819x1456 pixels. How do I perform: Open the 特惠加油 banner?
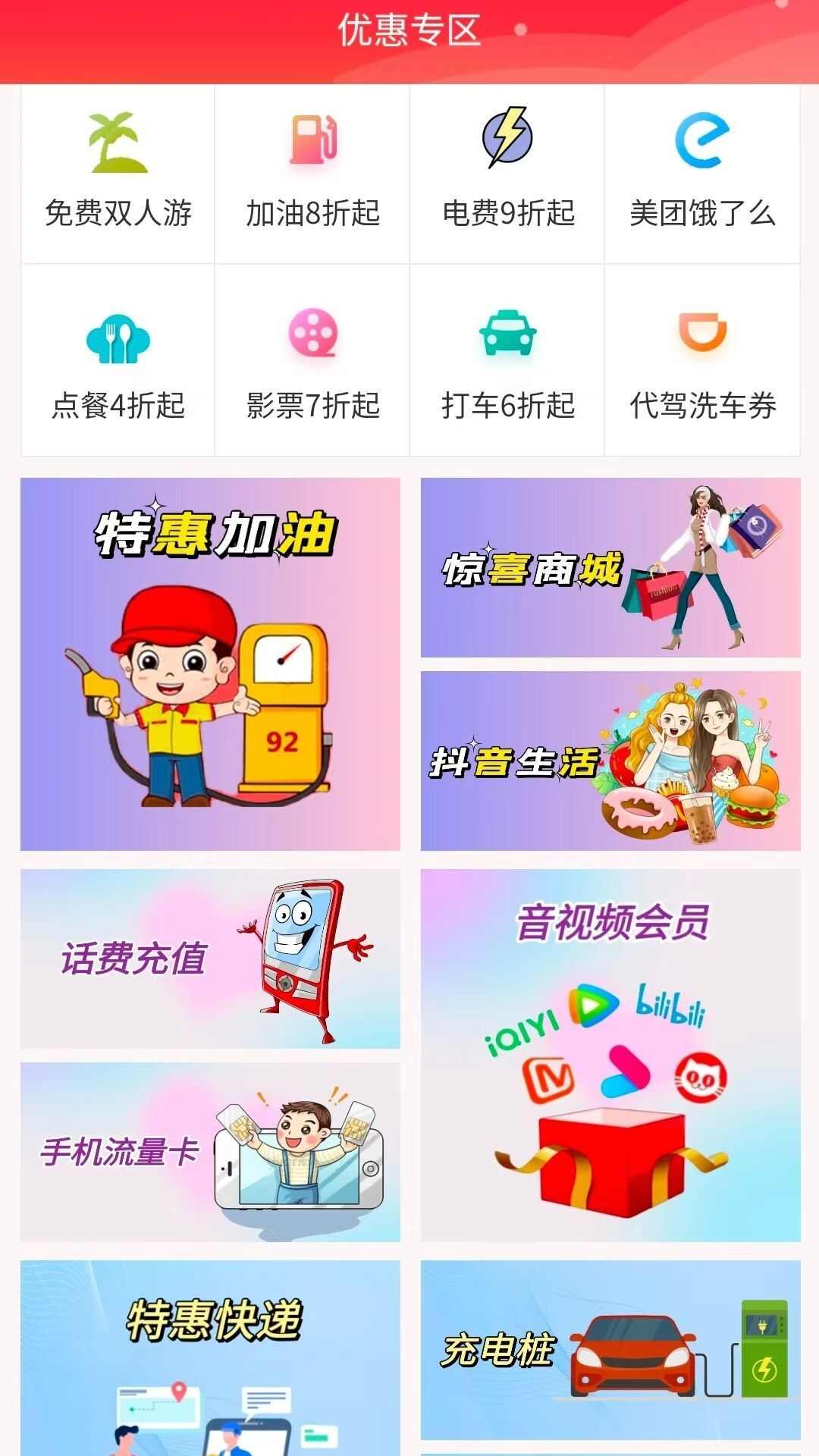[210, 664]
